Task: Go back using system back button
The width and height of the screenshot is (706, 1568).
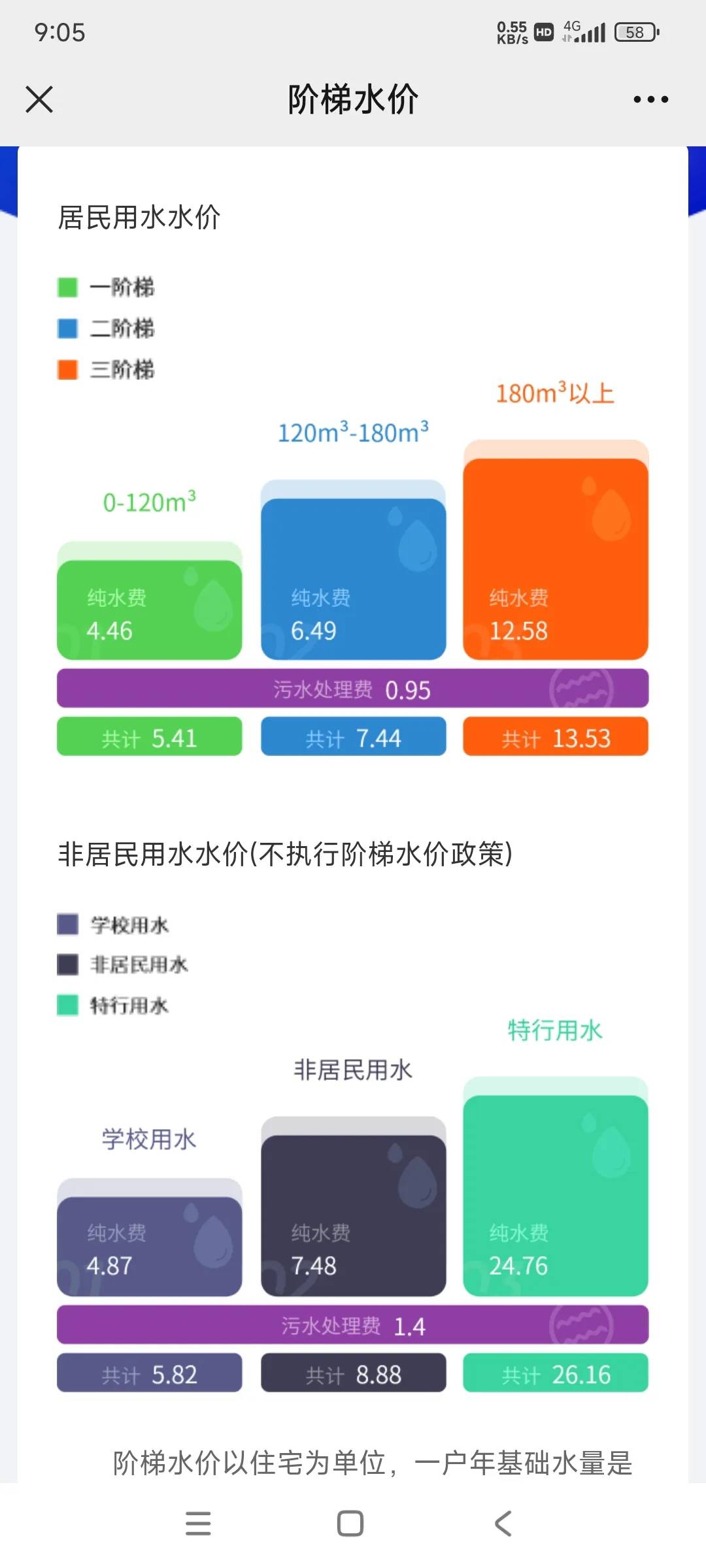Action: 503,1524
